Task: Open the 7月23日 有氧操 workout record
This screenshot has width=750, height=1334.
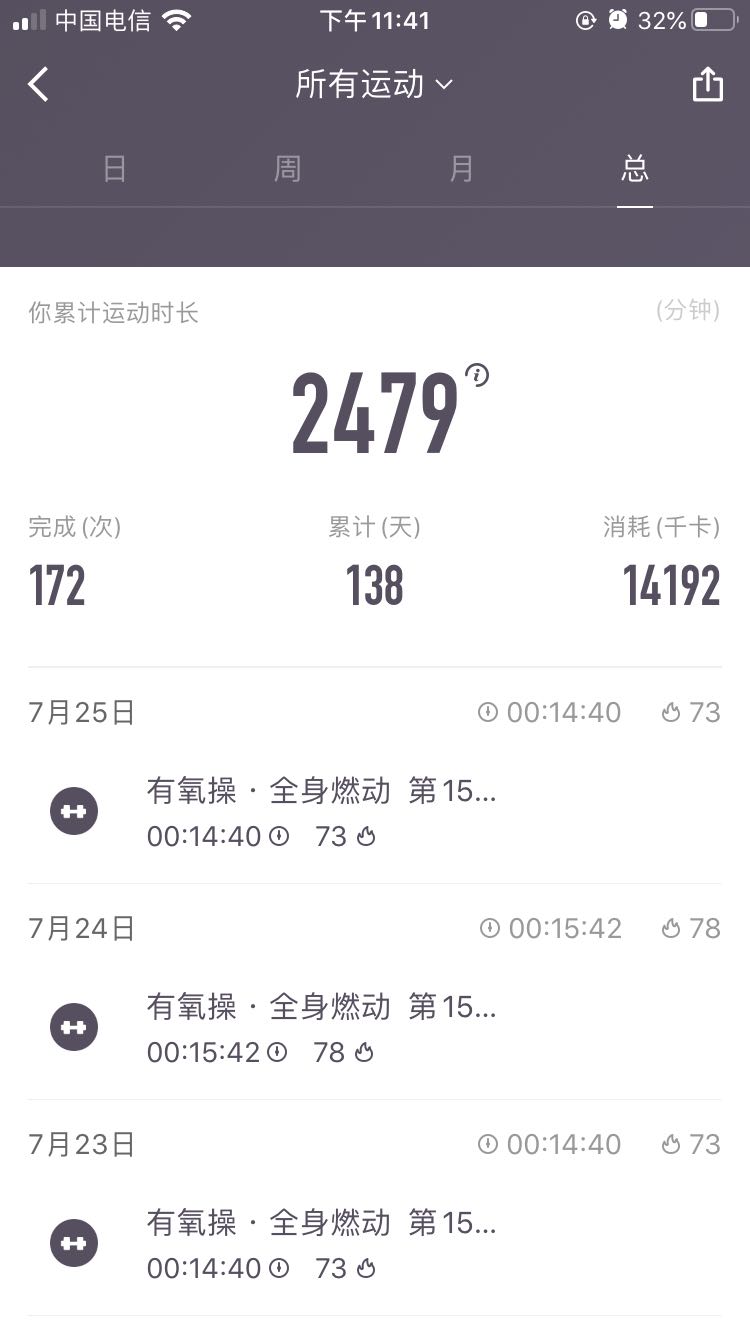Action: point(375,1244)
